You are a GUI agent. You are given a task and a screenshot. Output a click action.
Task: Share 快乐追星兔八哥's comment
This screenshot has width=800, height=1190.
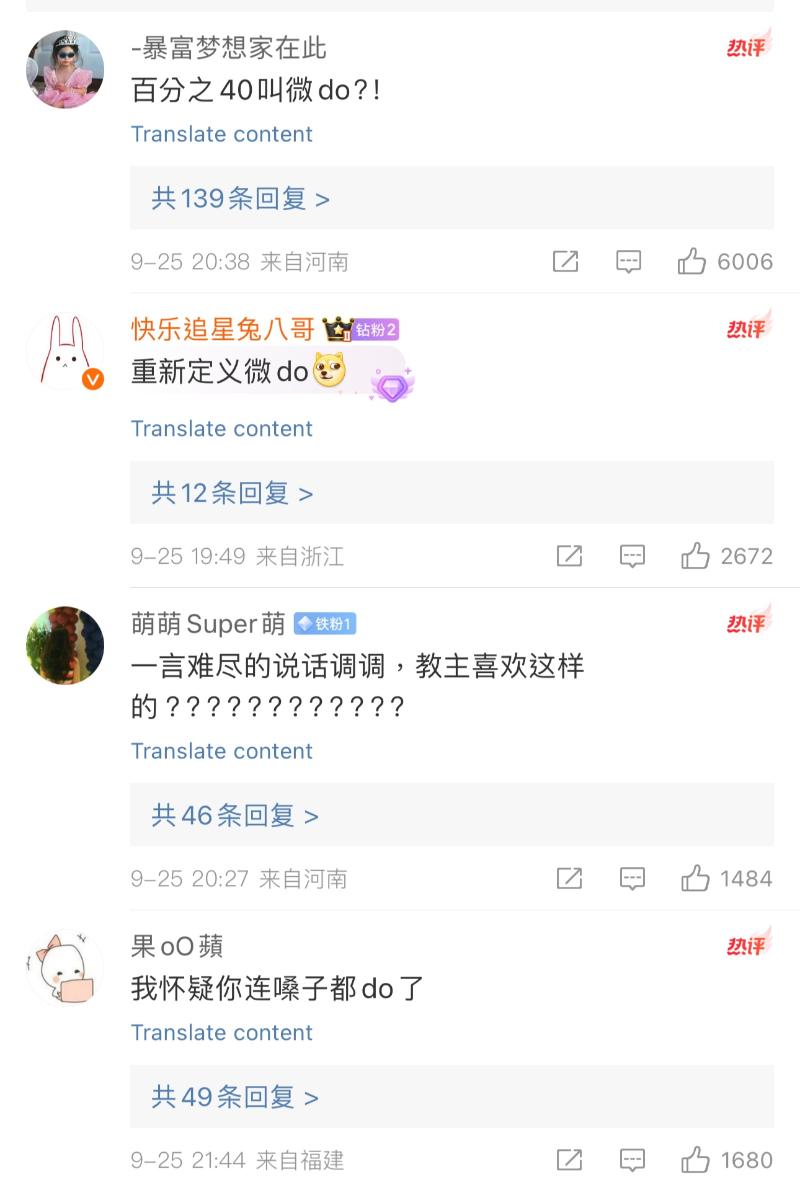pos(569,556)
